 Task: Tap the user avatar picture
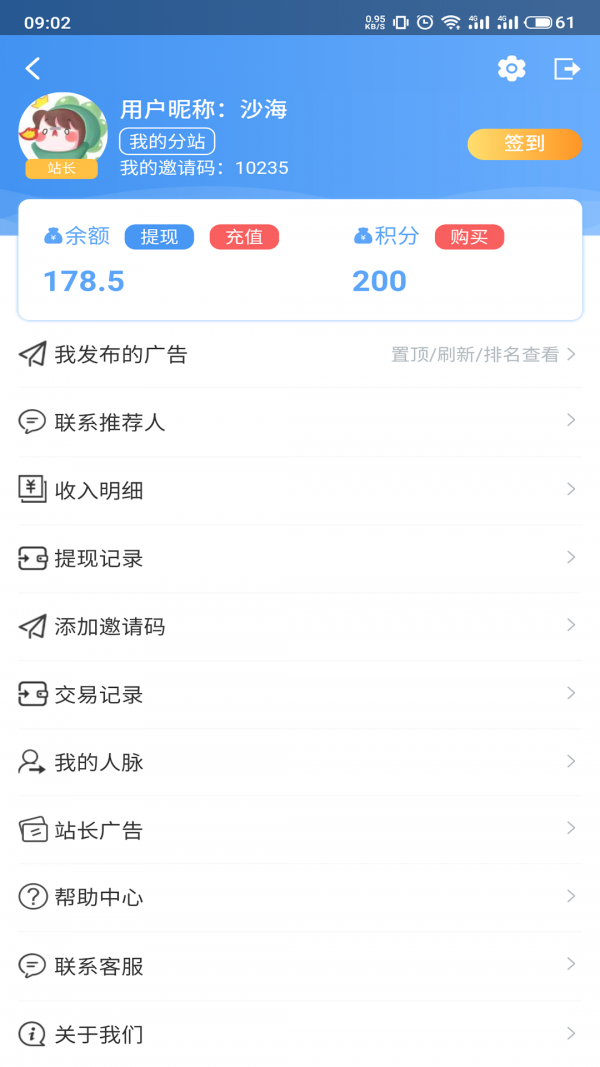click(x=62, y=130)
